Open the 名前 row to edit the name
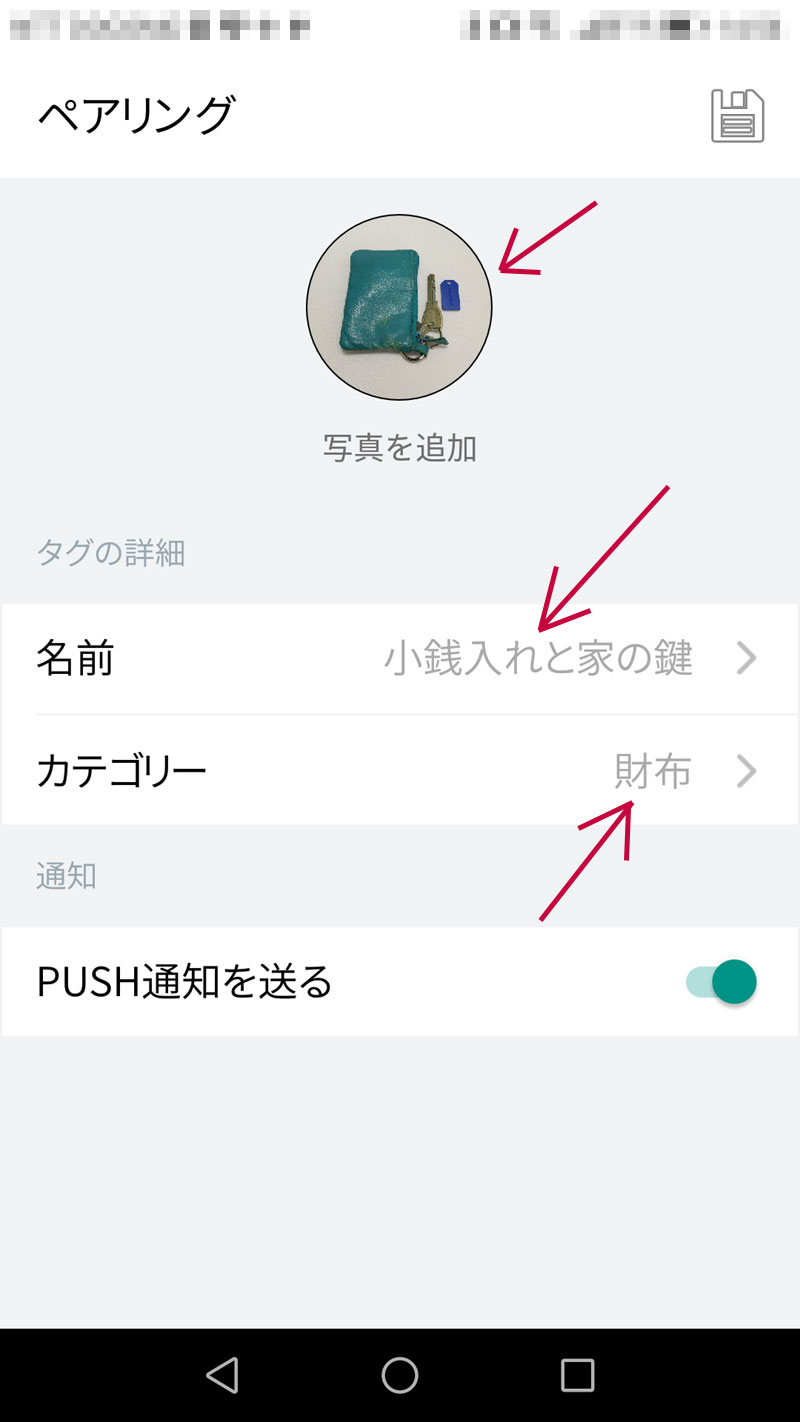This screenshot has height=1422, width=800. [400, 659]
